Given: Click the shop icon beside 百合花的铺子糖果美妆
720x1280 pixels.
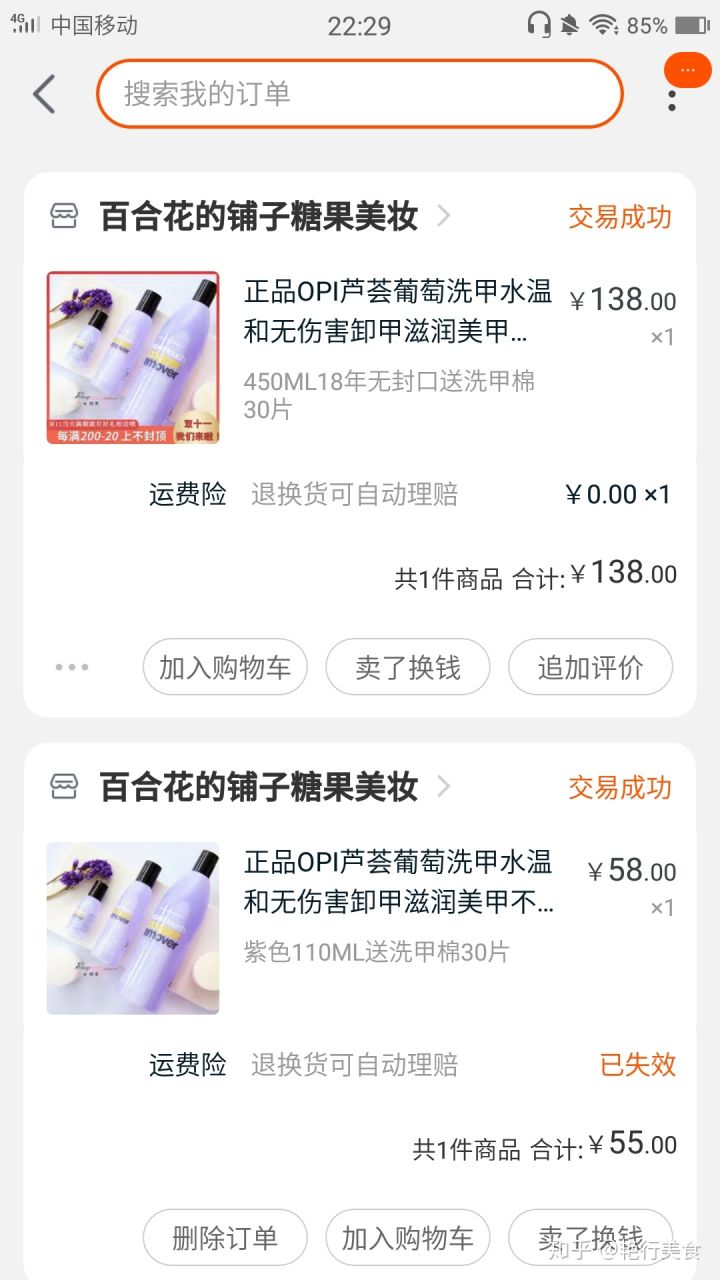Looking at the screenshot, I should 64,216.
